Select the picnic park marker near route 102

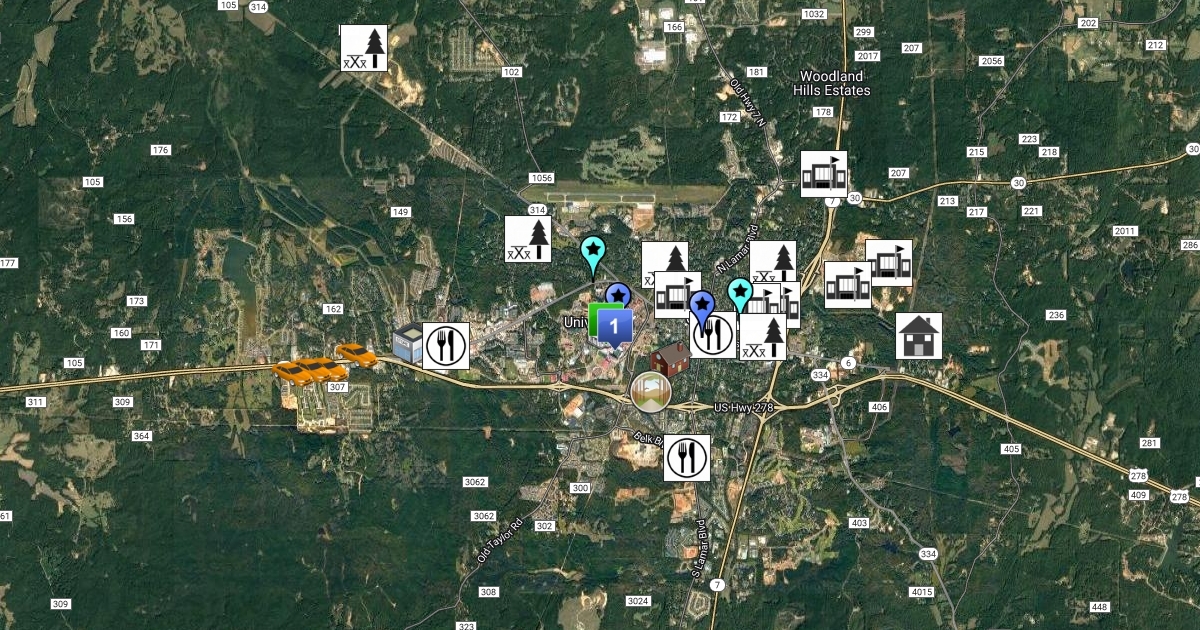click(x=364, y=48)
